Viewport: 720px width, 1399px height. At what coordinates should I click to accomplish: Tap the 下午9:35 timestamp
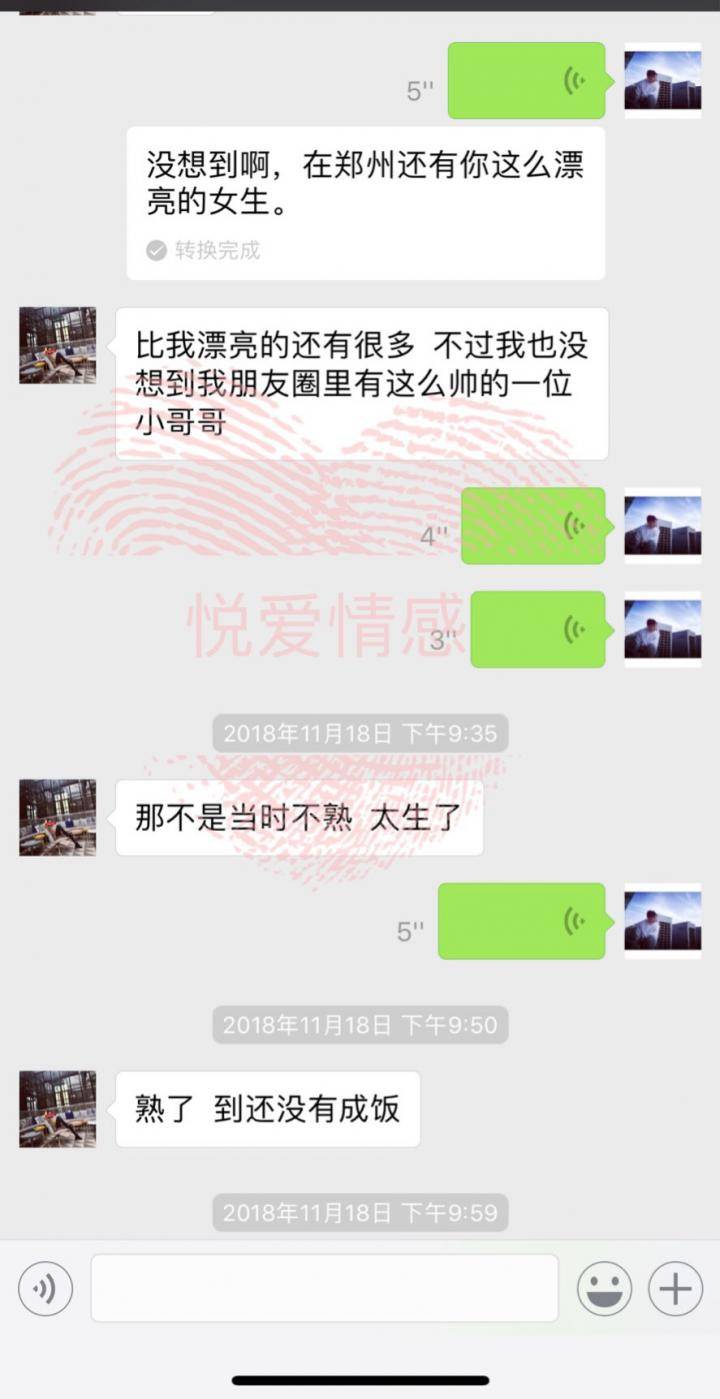[360, 733]
